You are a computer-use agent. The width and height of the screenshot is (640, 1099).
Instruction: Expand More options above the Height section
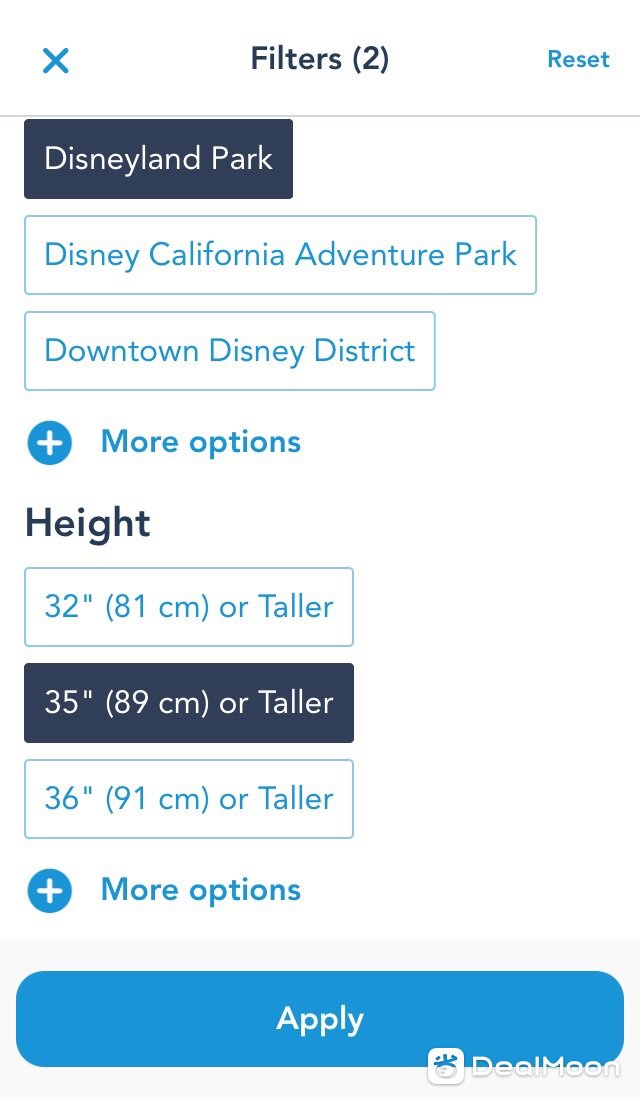point(165,442)
